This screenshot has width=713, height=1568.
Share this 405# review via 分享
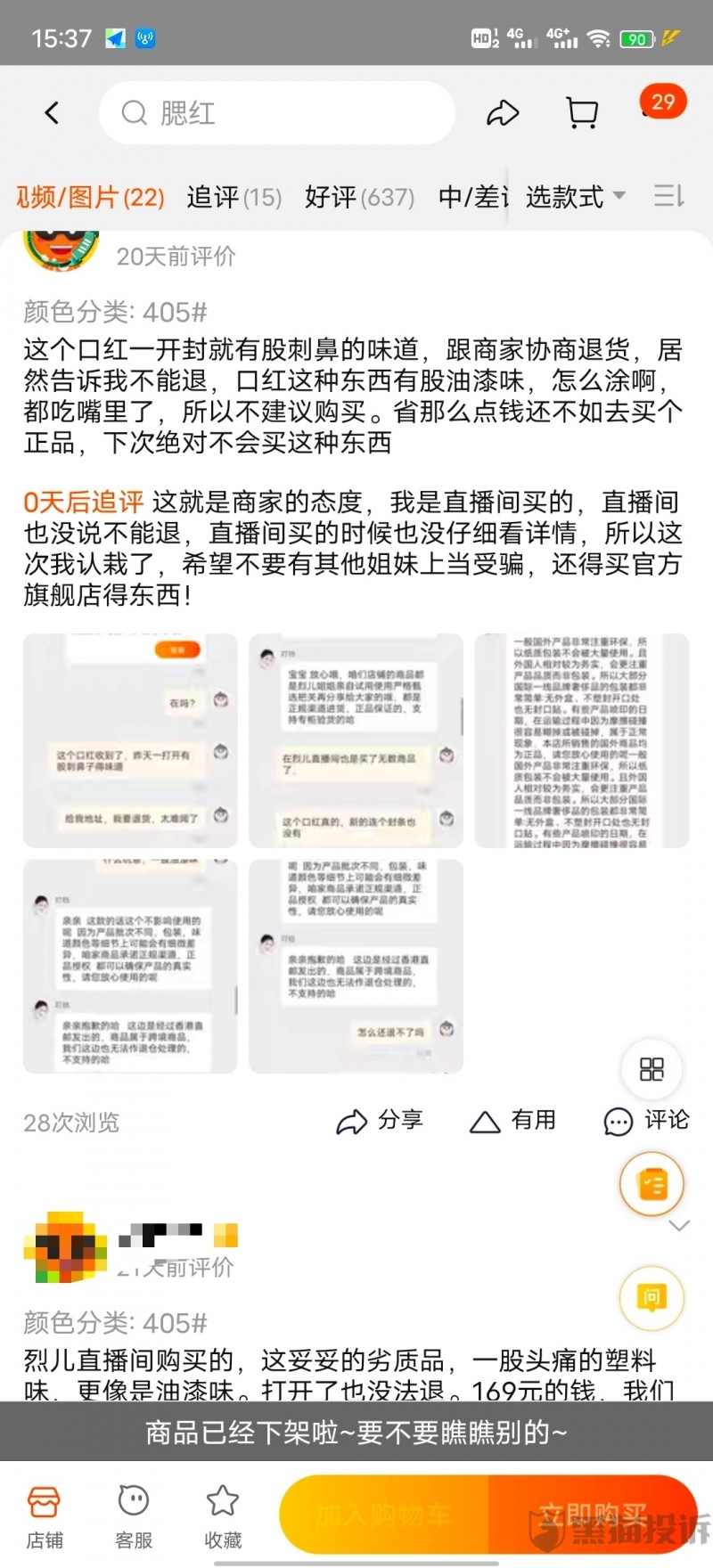point(380,1121)
